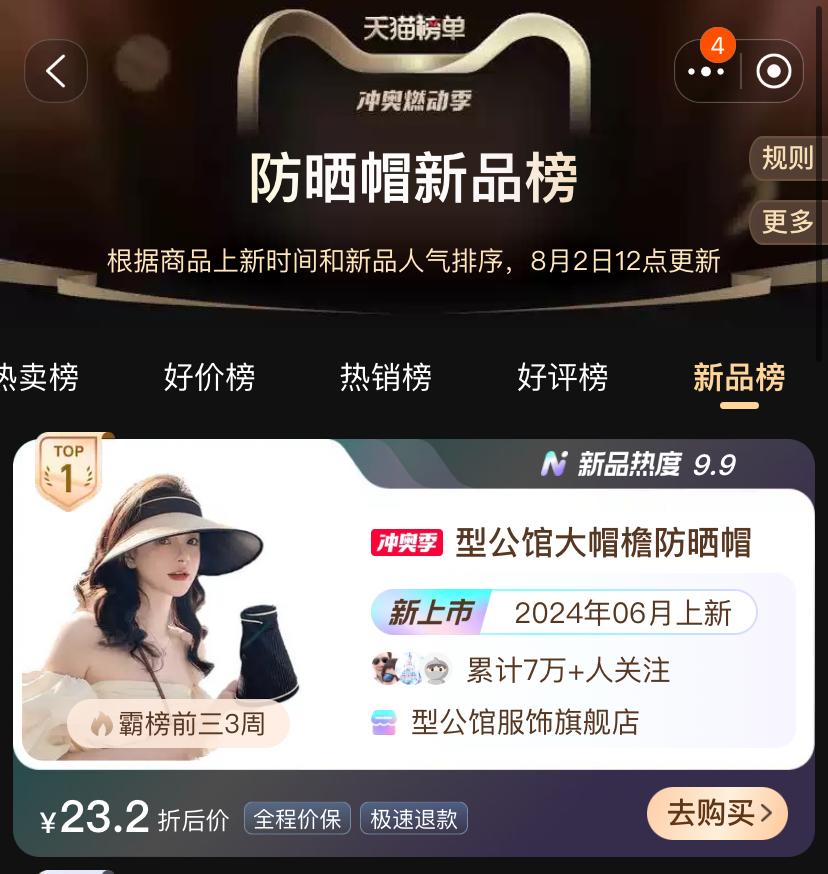Viewport: 828px width, 874px height.
Task: Close the mini program via target icon
Action: click(773, 71)
